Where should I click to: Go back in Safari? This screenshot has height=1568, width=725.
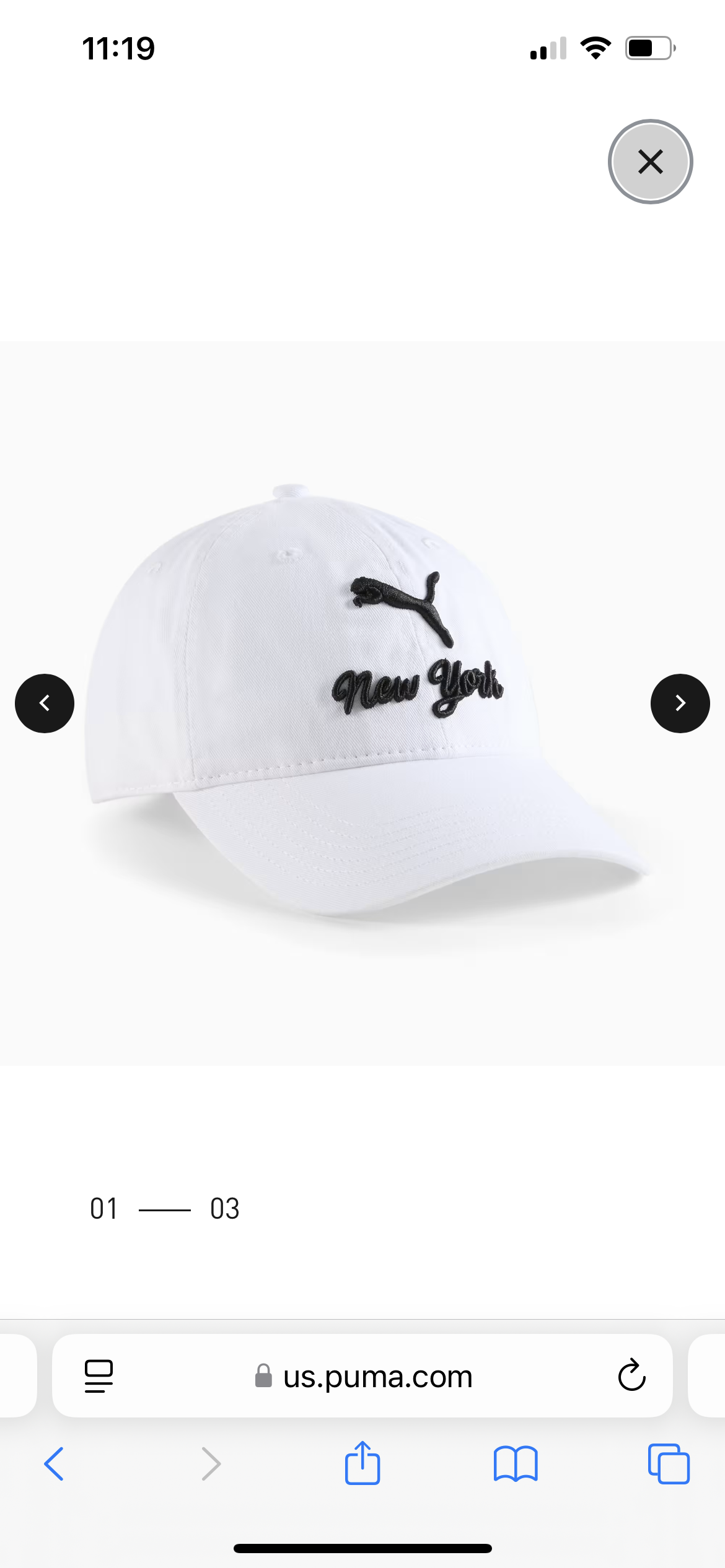point(54,1464)
